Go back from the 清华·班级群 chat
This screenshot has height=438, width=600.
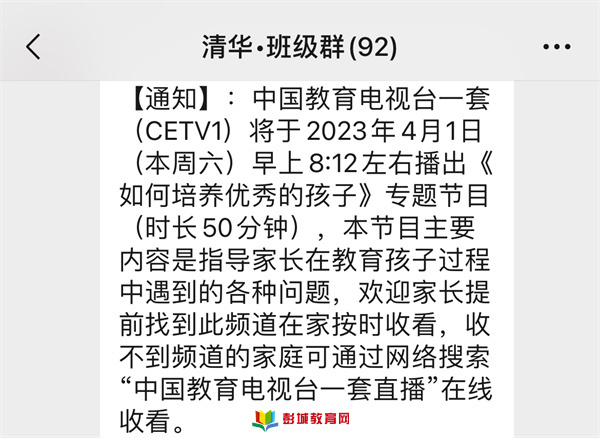point(34,46)
